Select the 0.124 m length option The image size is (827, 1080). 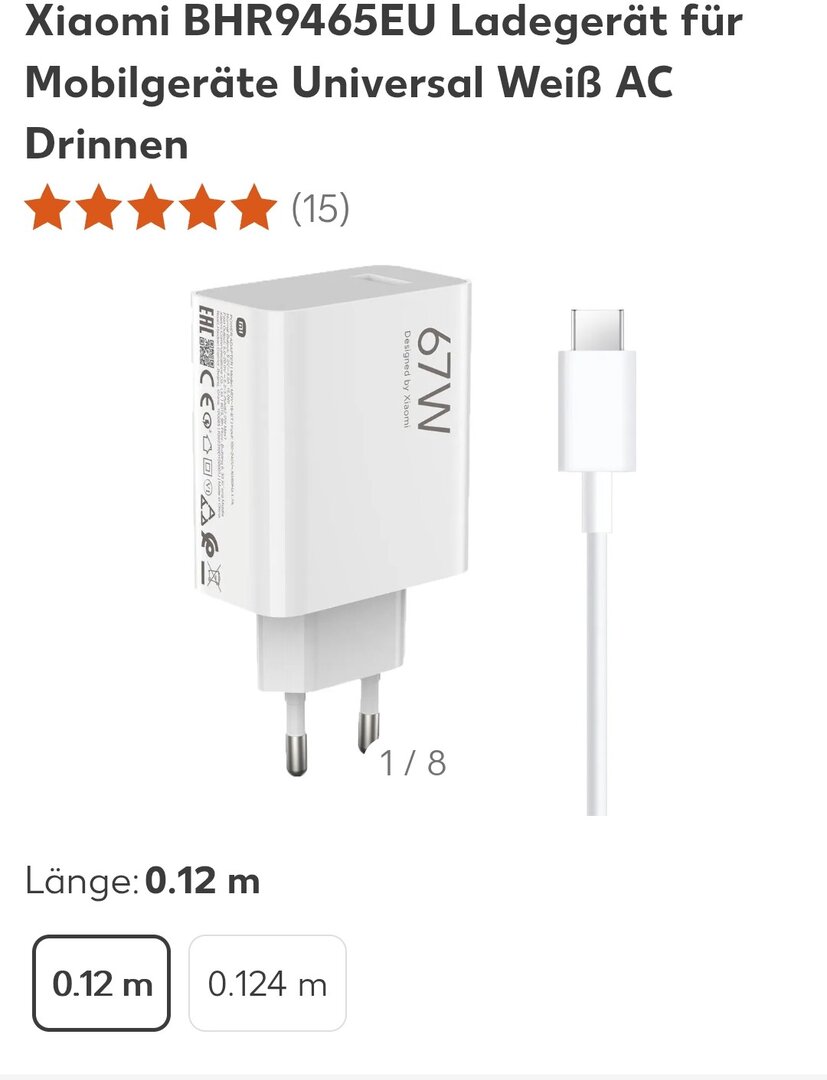267,983
